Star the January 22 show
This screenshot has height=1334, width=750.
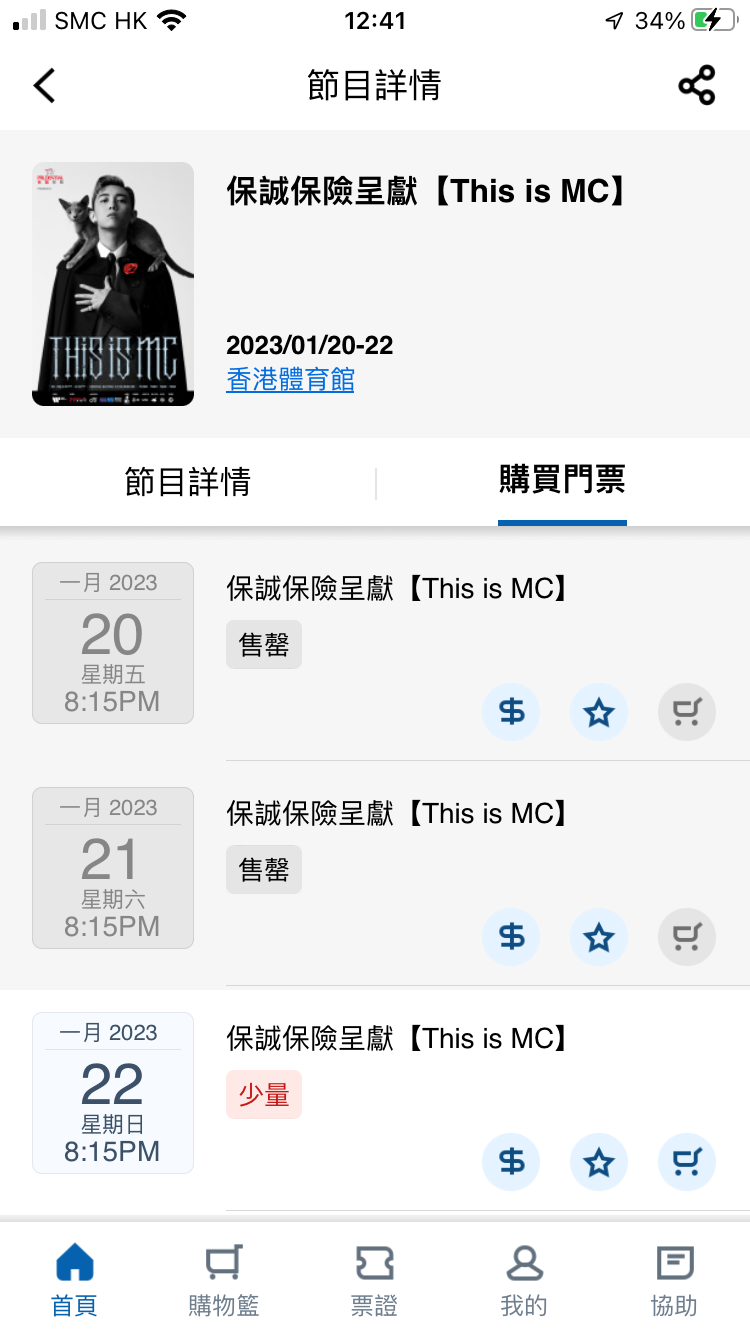point(599,1162)
